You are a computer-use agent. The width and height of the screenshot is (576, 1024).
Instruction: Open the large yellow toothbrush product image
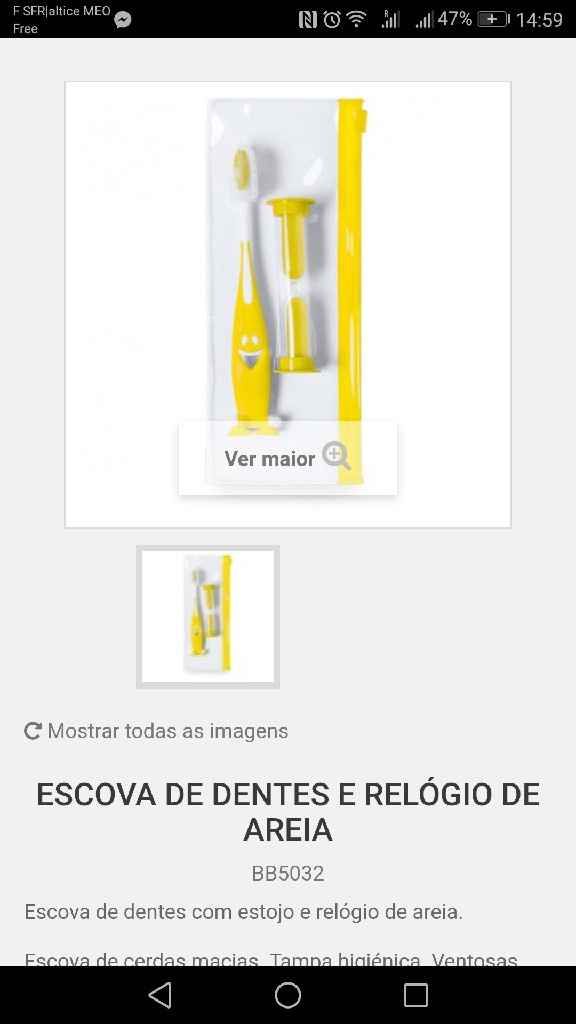tap(288, 304)
